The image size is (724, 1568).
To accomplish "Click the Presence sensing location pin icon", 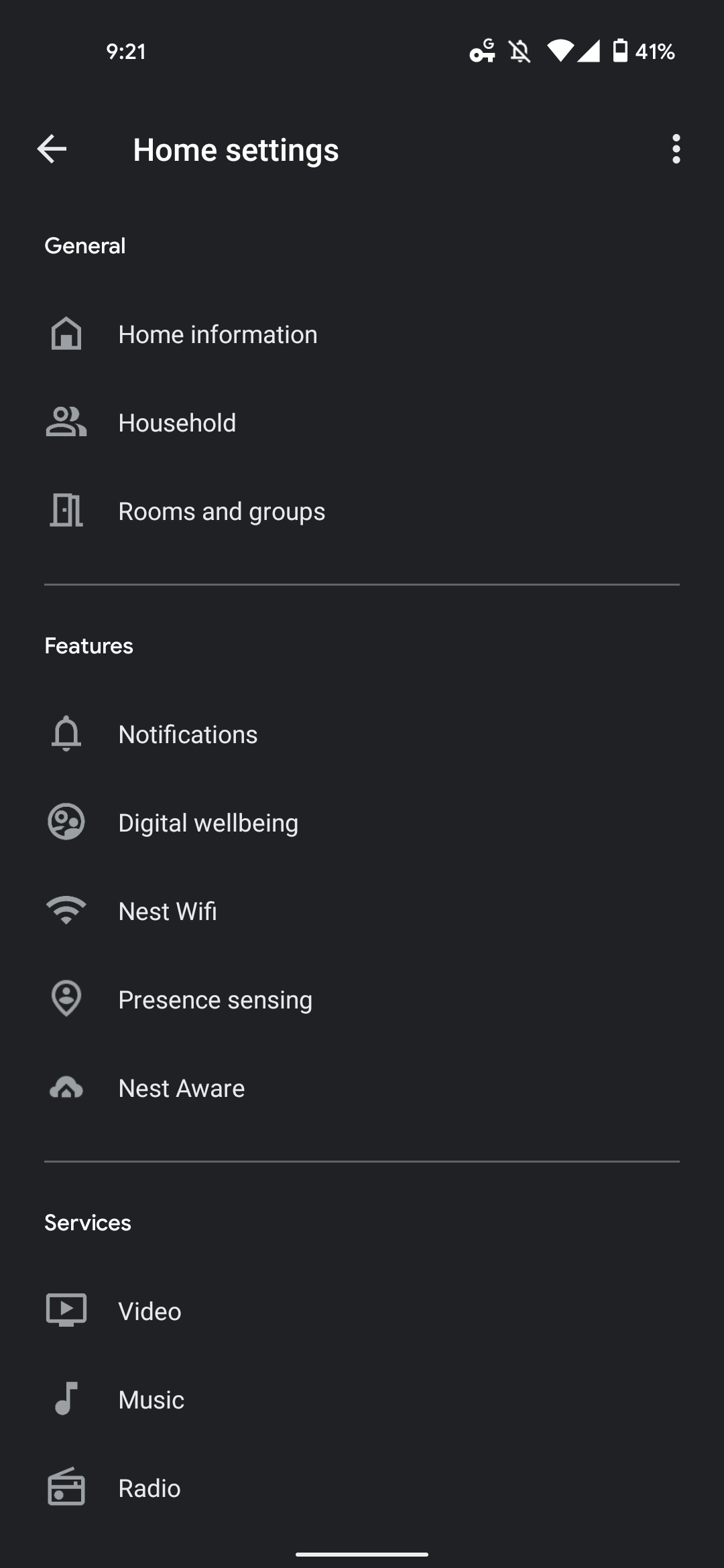I will pyautogui.click(x=66, y=998).
